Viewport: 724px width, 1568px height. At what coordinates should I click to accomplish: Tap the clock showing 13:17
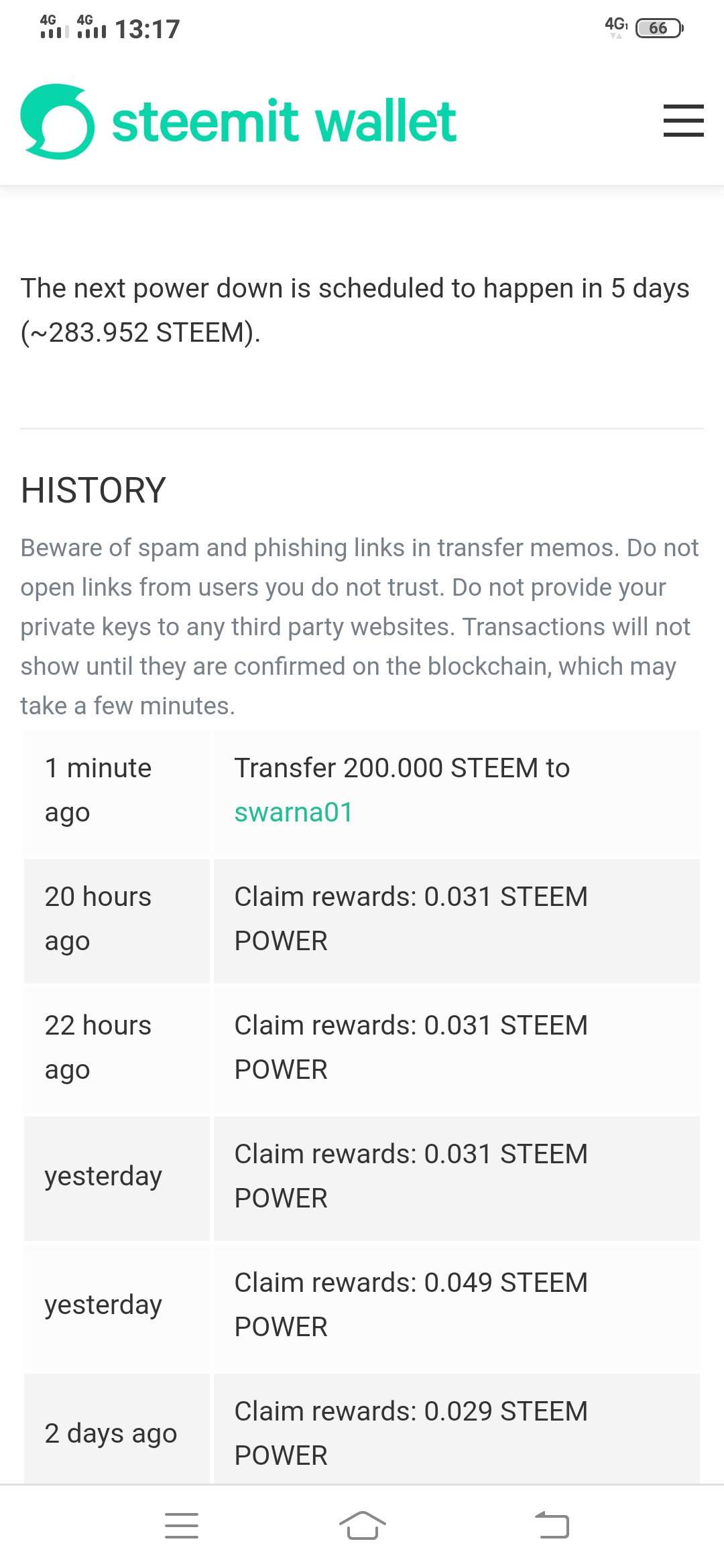click(147, 28)
